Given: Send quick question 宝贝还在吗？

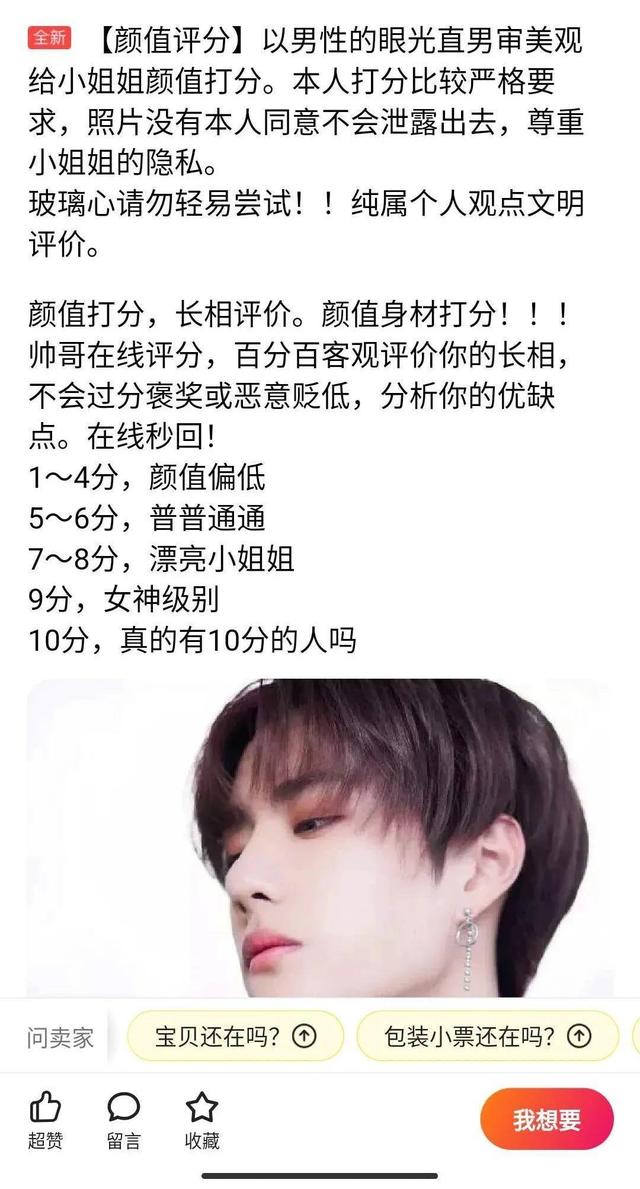Looking at the screenshot, I should tap(235, 1036).
